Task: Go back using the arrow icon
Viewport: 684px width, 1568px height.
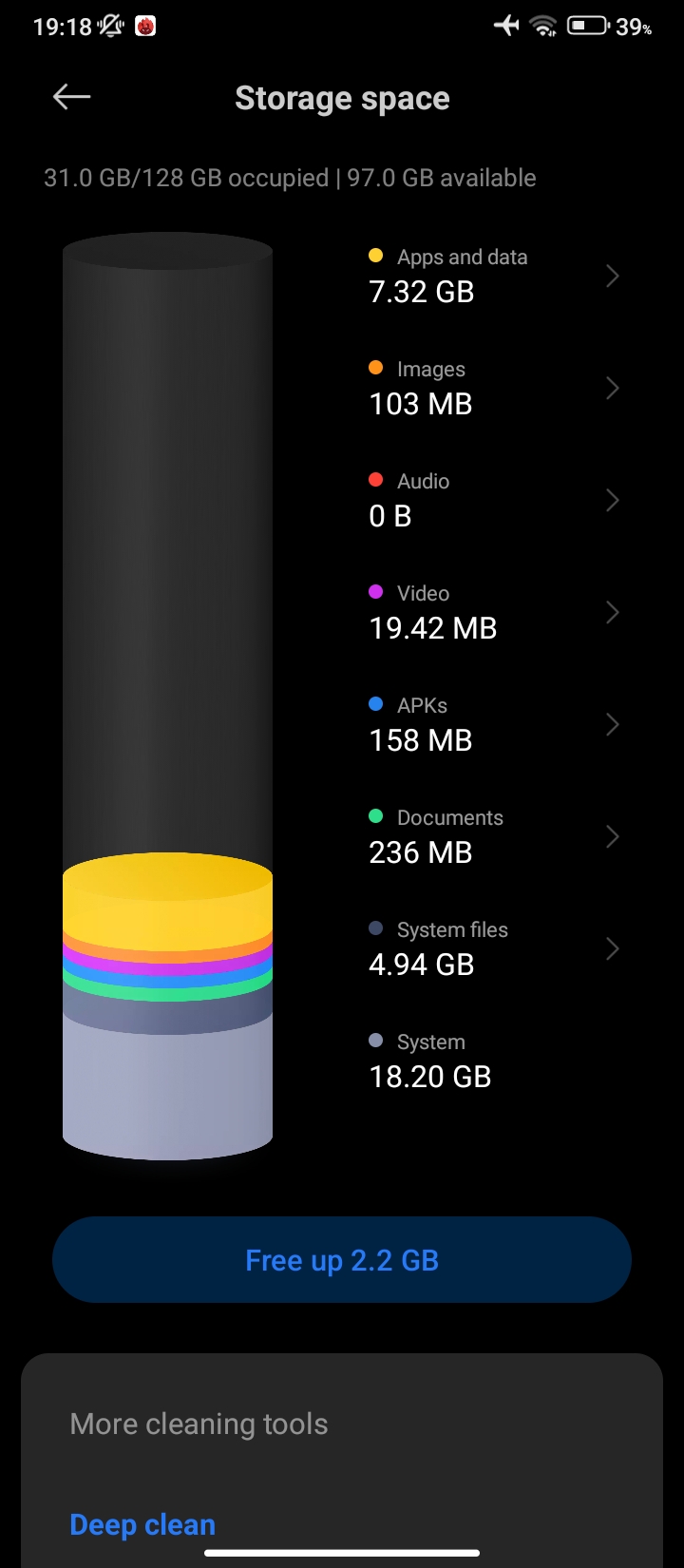Action: tap(72, 97)
